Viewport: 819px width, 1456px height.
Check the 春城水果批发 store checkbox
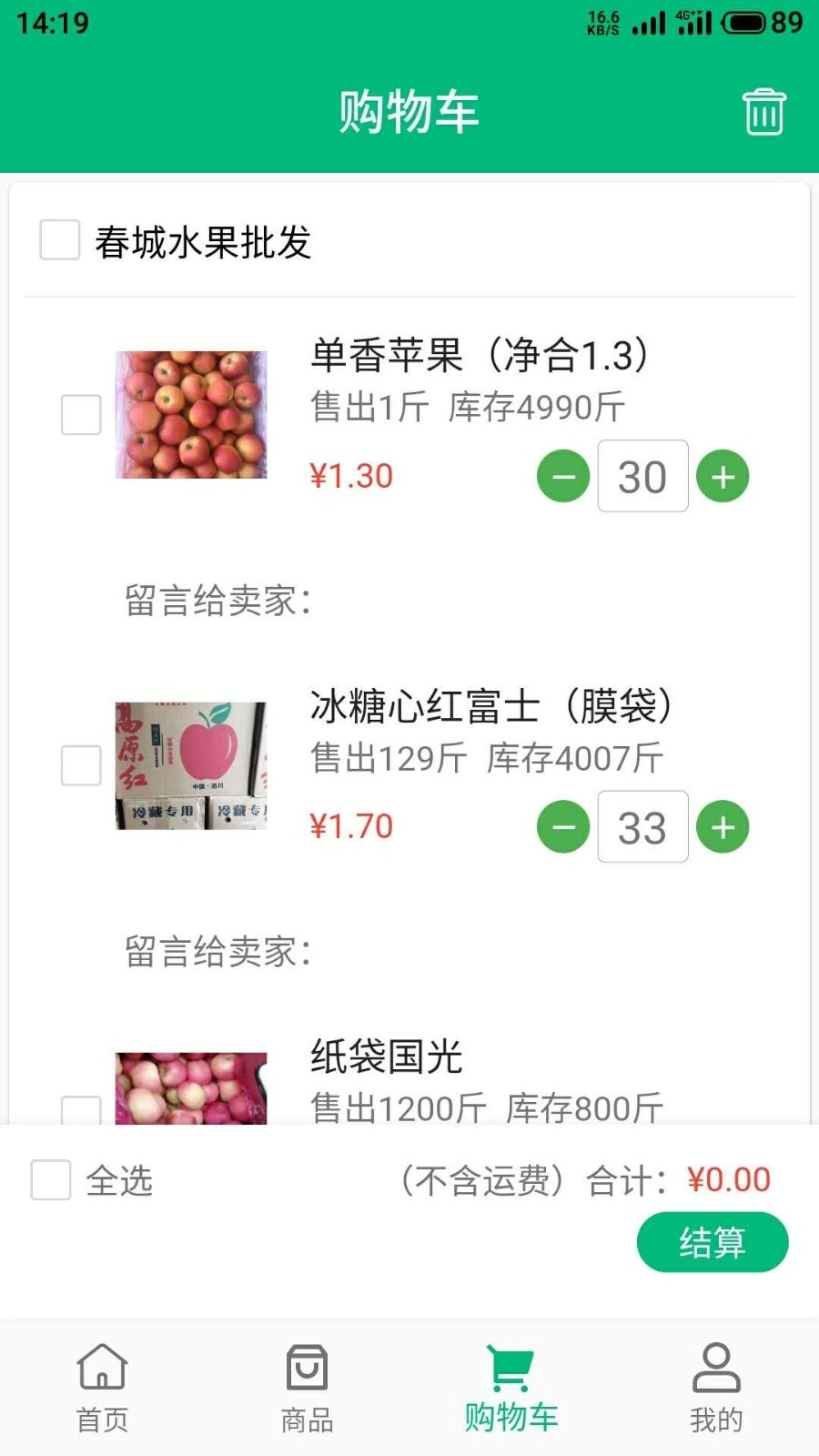[60, 241]
